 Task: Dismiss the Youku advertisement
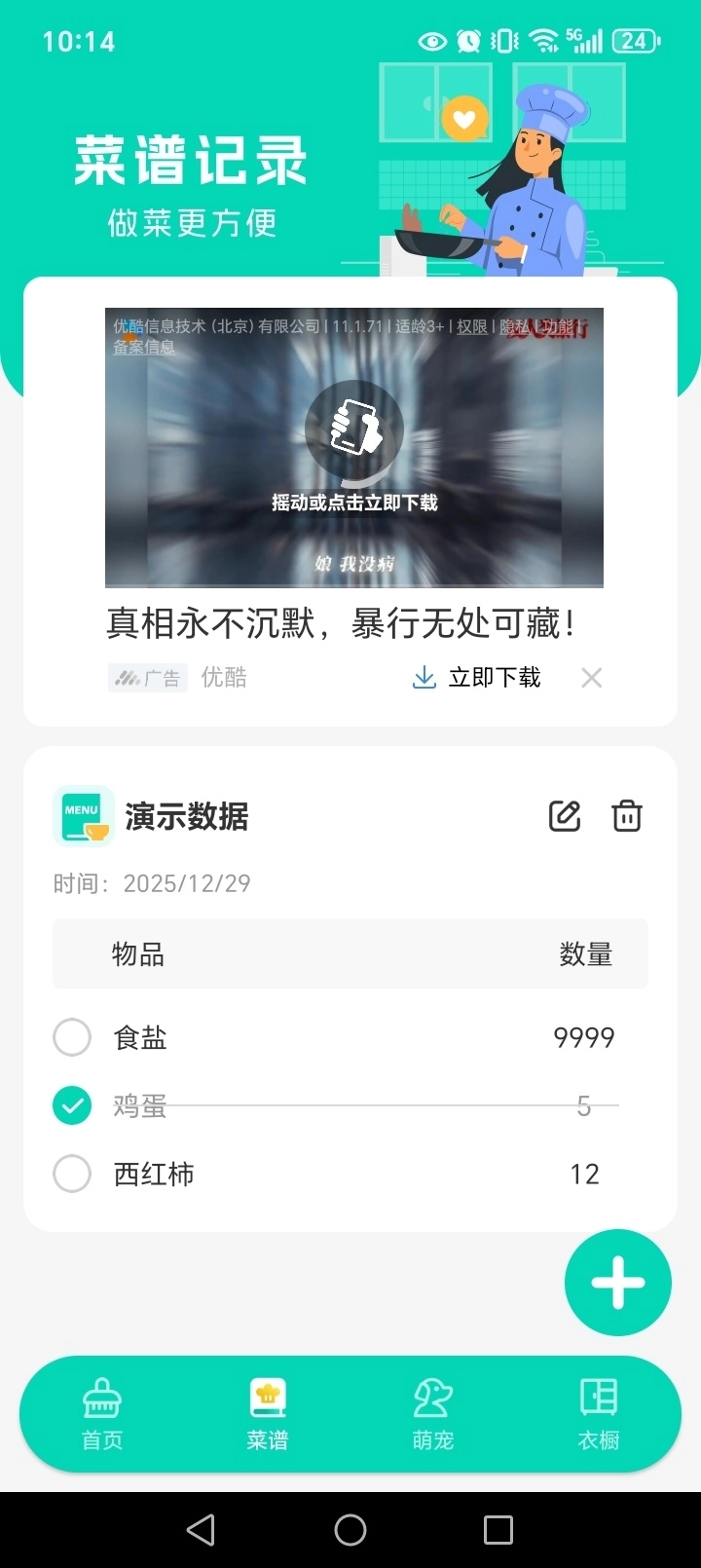click(591, 678)
